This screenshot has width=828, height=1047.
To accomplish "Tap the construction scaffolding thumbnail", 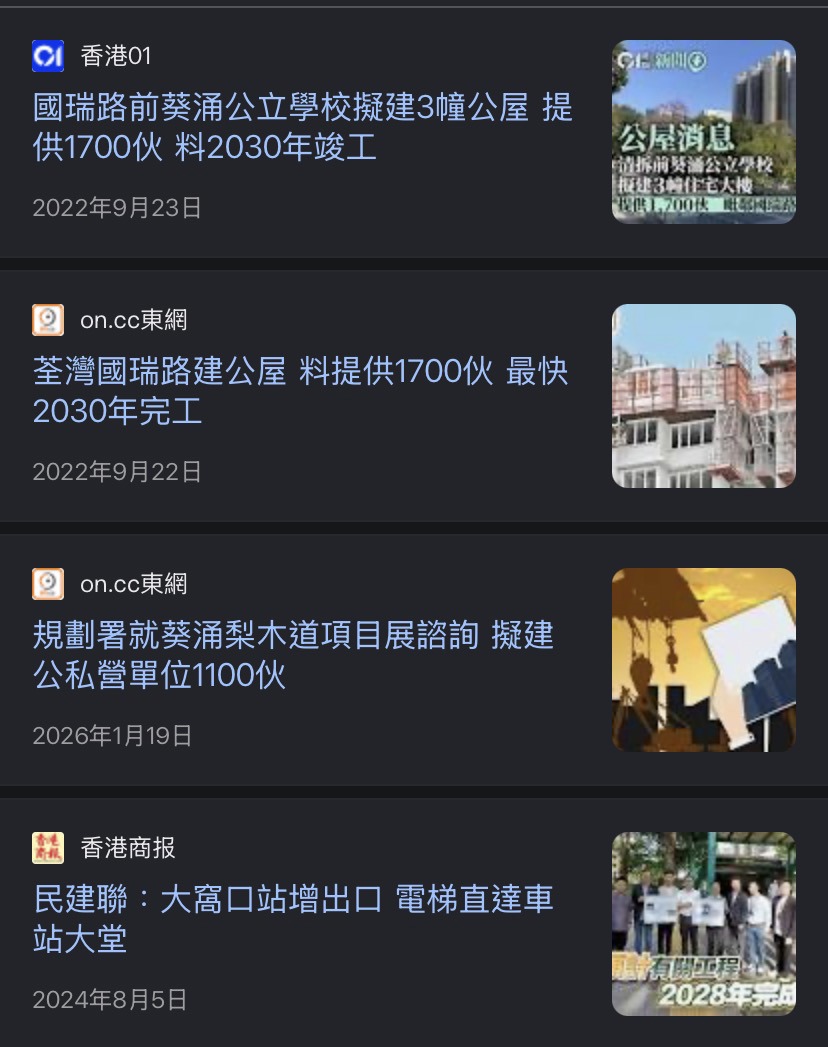I will click(704, 396).
